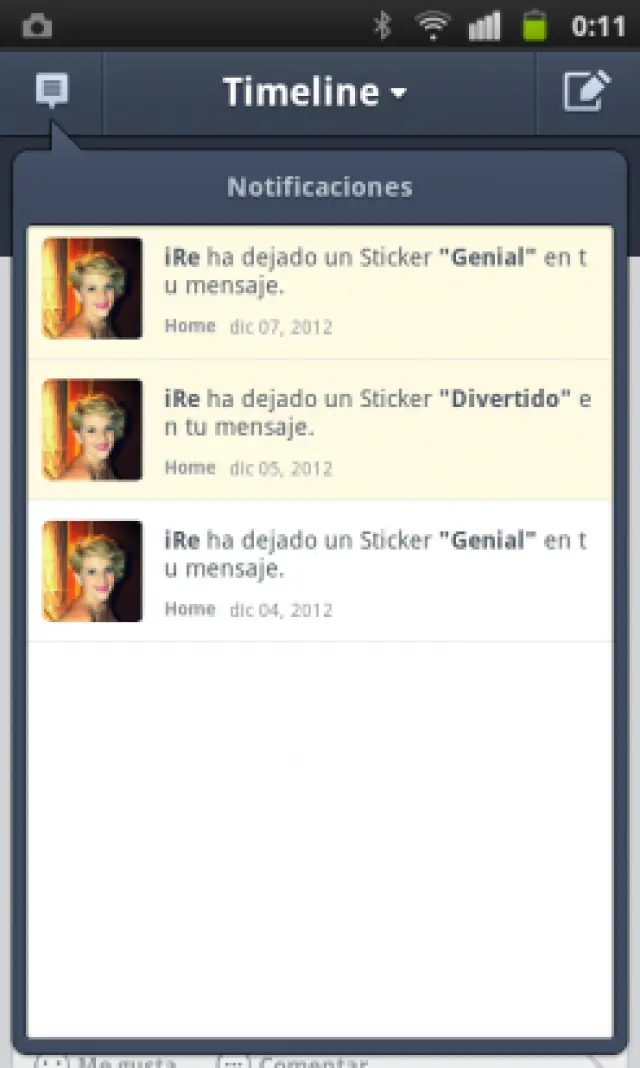Viewport: 640px width, 1068px height.
Task: Open the Divertido sticker notification from dic 05
Action: [x=320, y=430]
